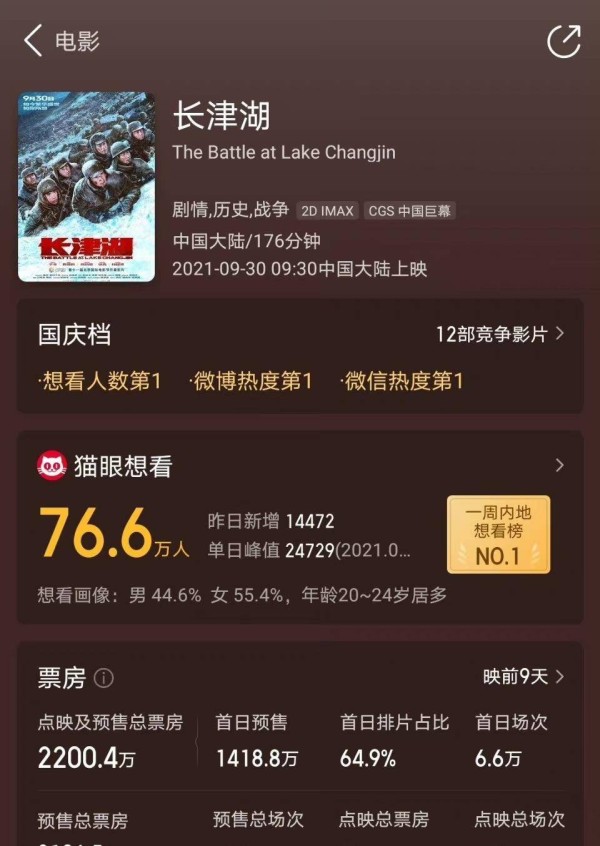Tap the 票房 info icon
Screen dimensions: 600x846
click(104, 679)
